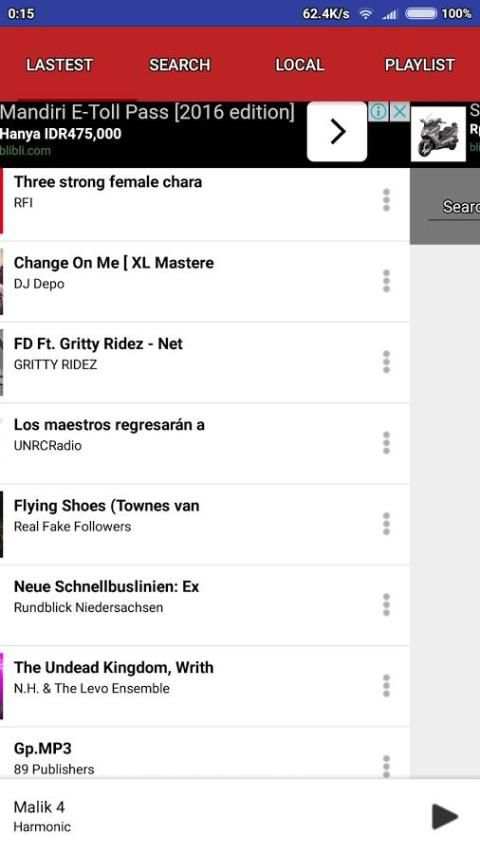
Task: Switch to the SEARCH tab
Action: pyautogui.click(x=180, y=65)
